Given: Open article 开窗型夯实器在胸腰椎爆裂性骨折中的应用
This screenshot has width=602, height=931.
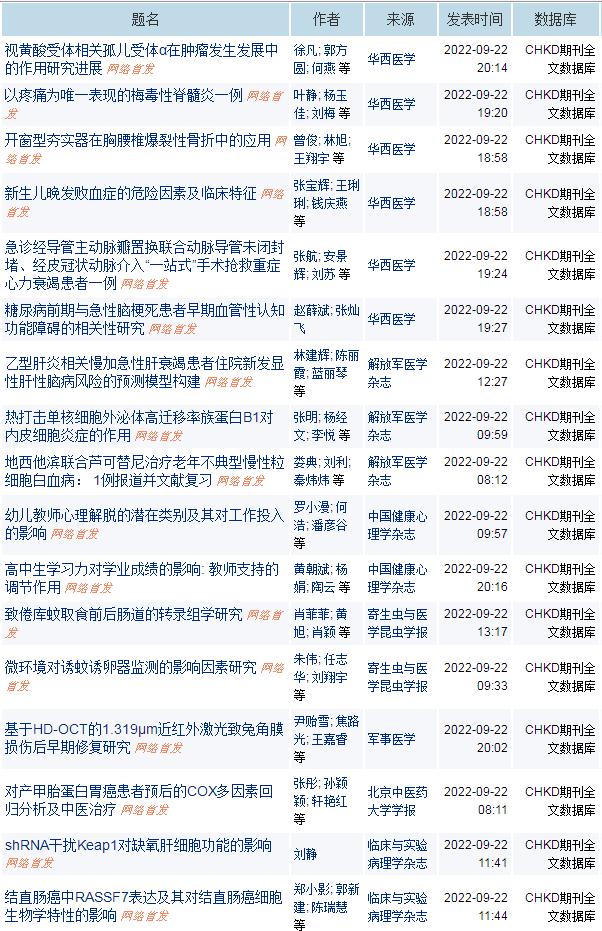Looking at the screenshot, I should [137, 139].
